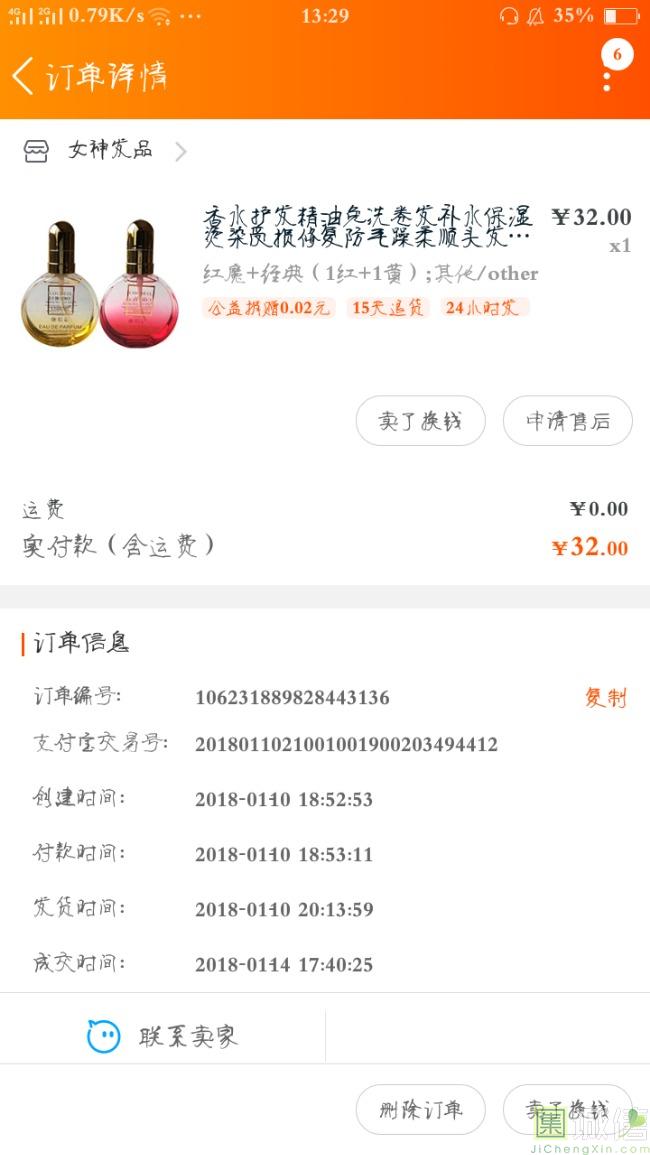650x1155 pixels.
Task: Select 卖了换钱 next to 删除订单
Action: pyautogui.click(x=567, y=1110)
